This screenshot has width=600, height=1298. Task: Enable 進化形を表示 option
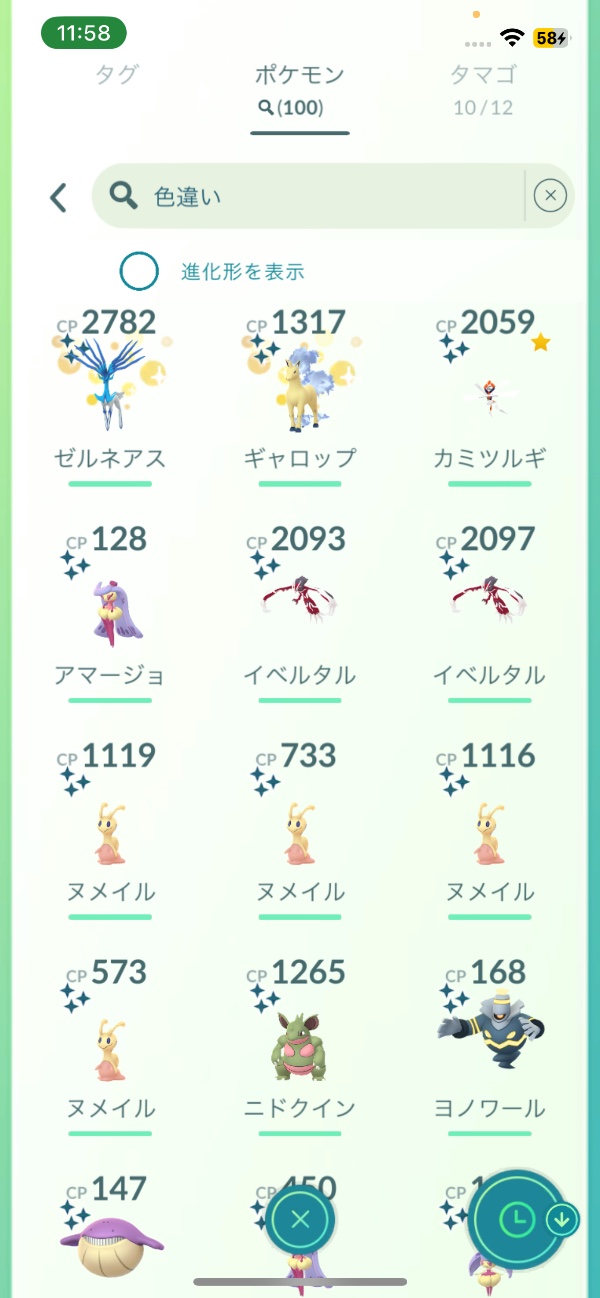[139, 271]
